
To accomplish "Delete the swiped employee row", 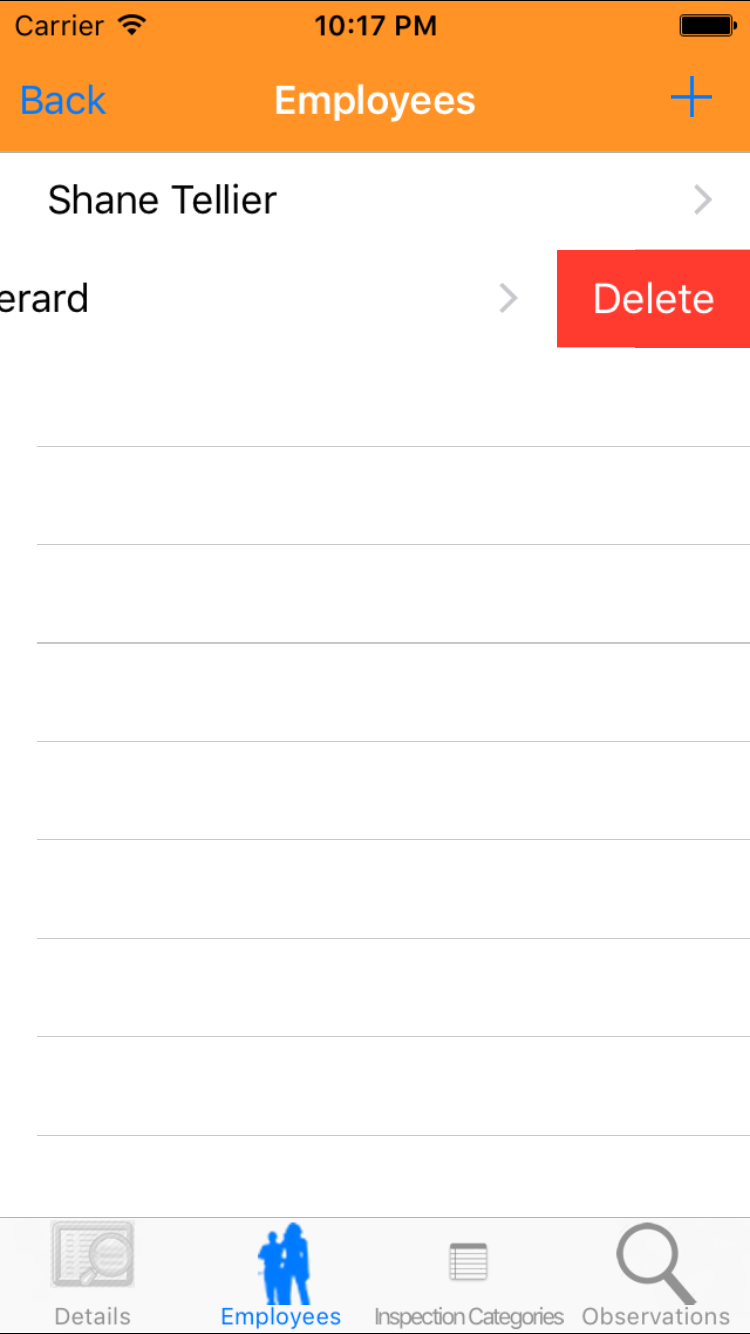I will [x=653, y=299].
